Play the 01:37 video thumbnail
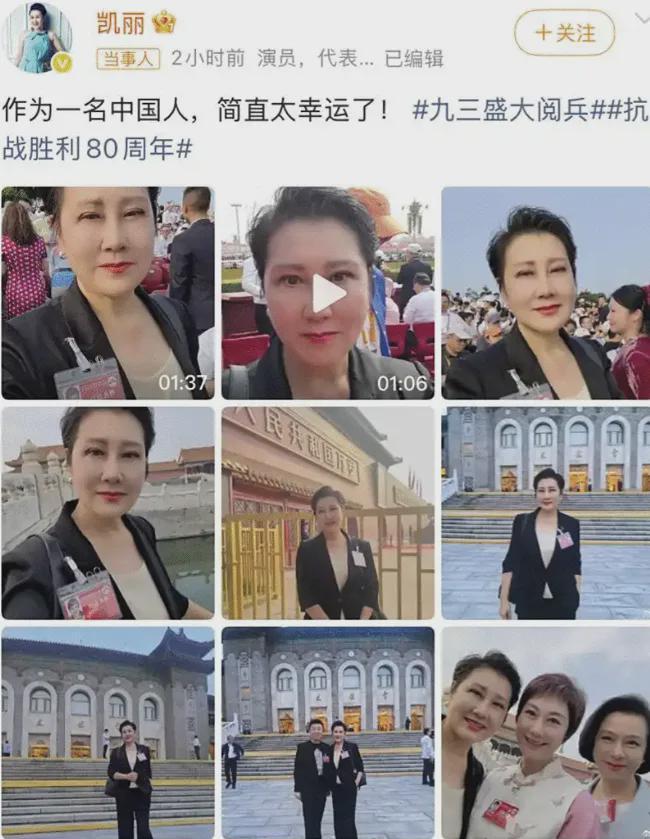Viewport: 650px width, 839px height. click(107, 293)
